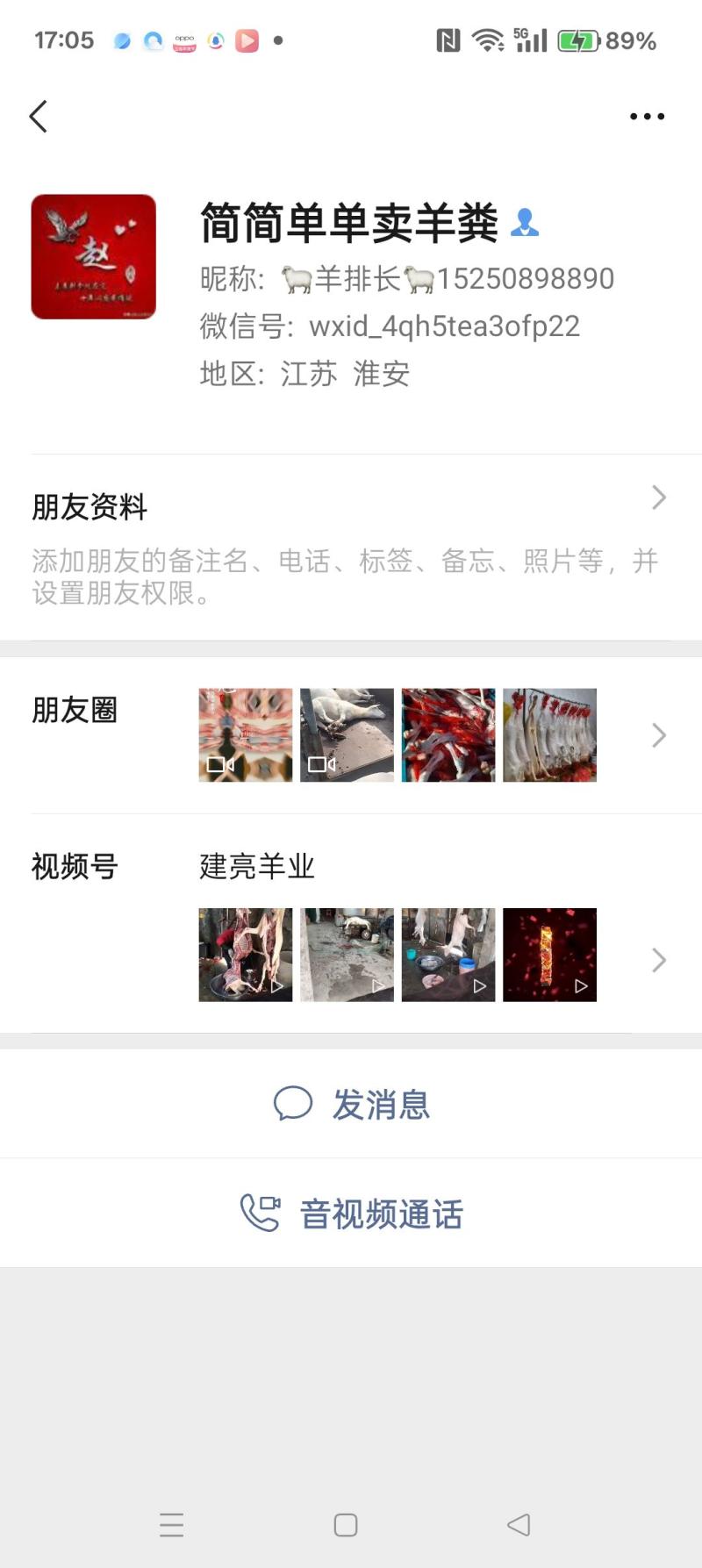Viewport: 702px width, 1568px height.
Task: Start 音视频通话 voice or video call
Action: click(353, 1214)
